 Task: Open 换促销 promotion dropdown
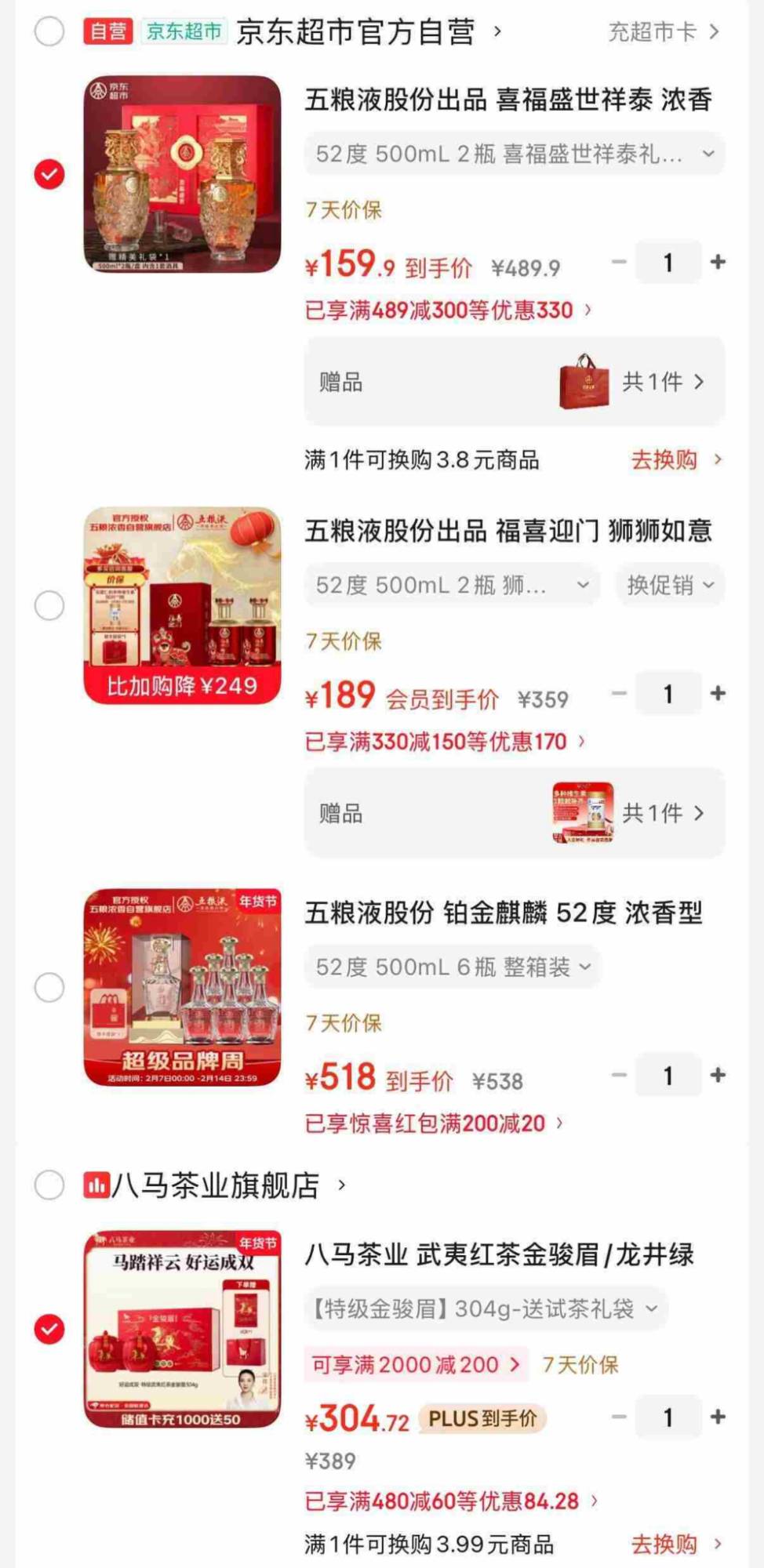[x=670, y=585]
